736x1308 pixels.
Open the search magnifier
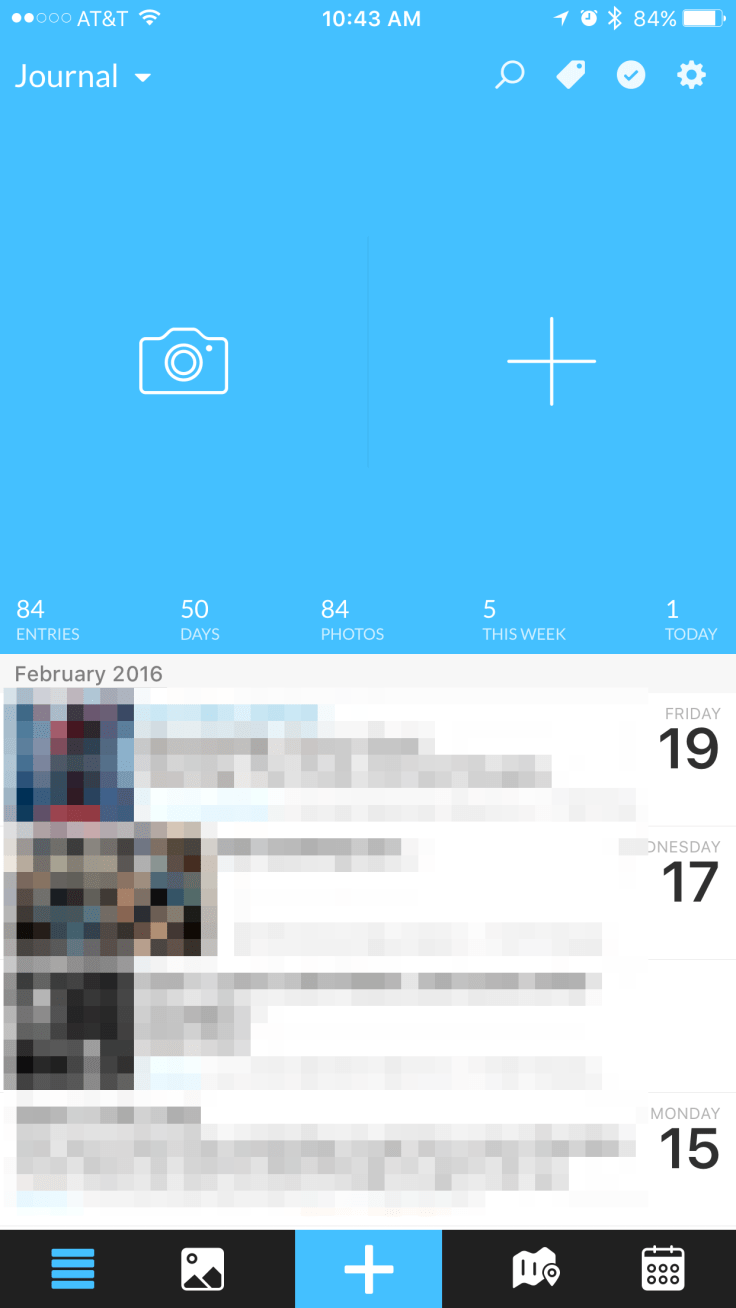coord(510,75)
